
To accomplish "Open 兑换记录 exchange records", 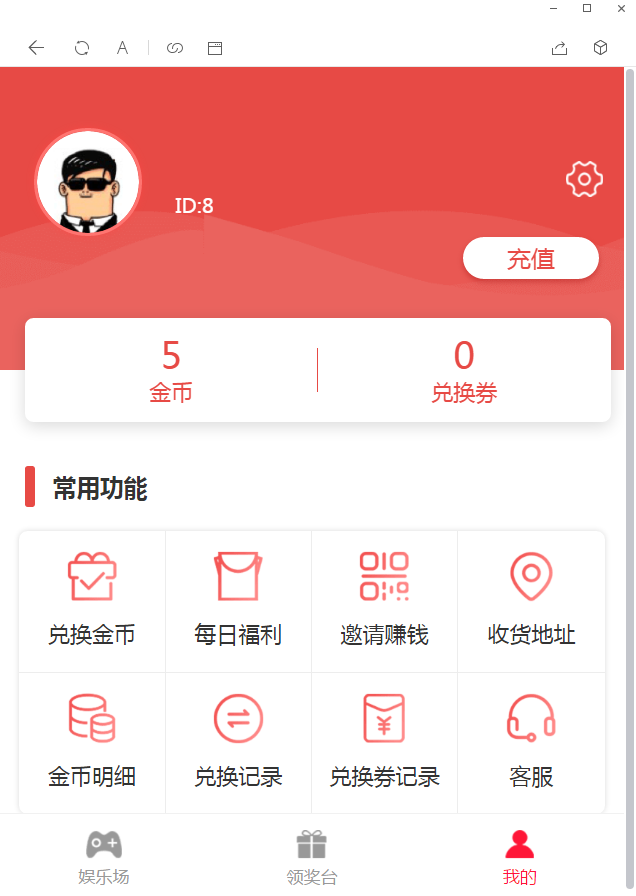I will click(x=238, y=742).
